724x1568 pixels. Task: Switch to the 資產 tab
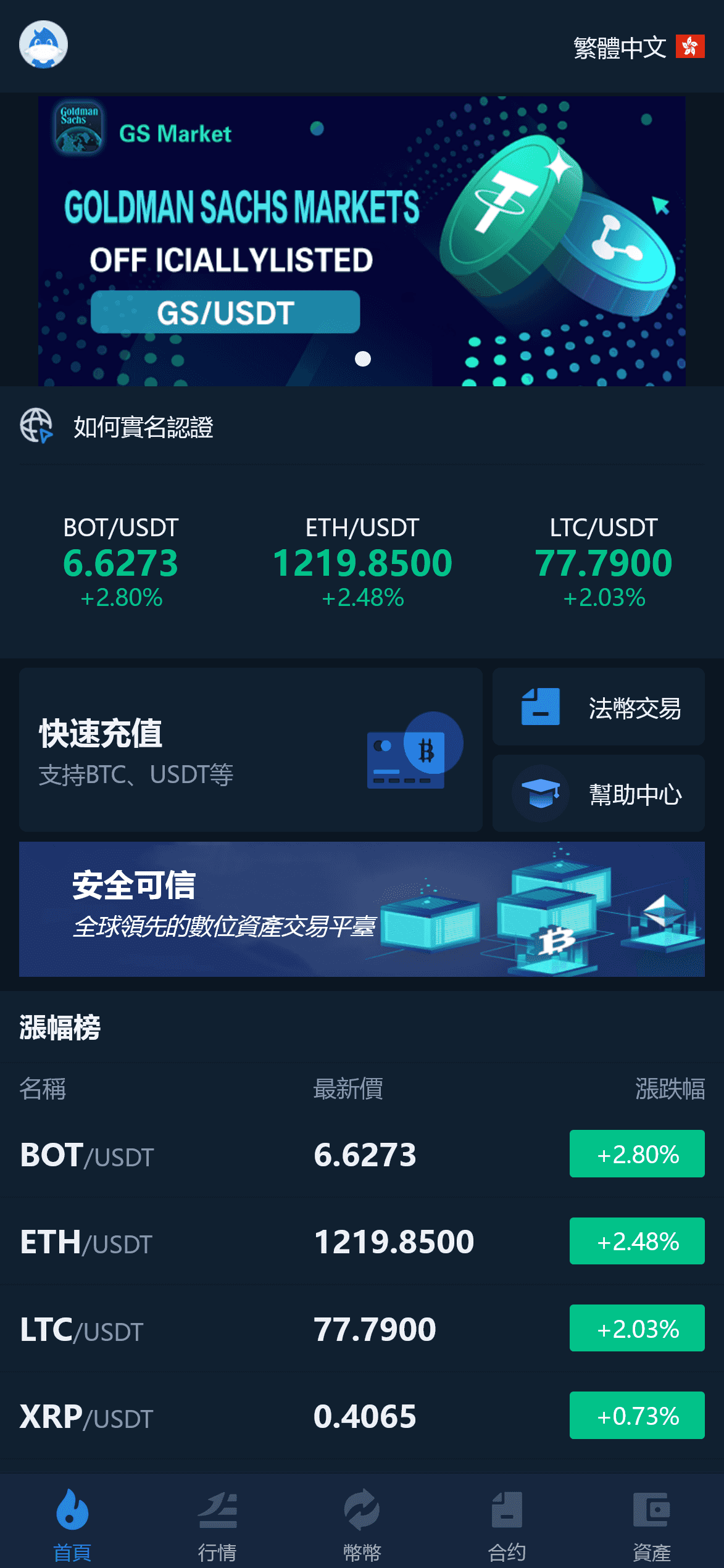click(652, 1524)
